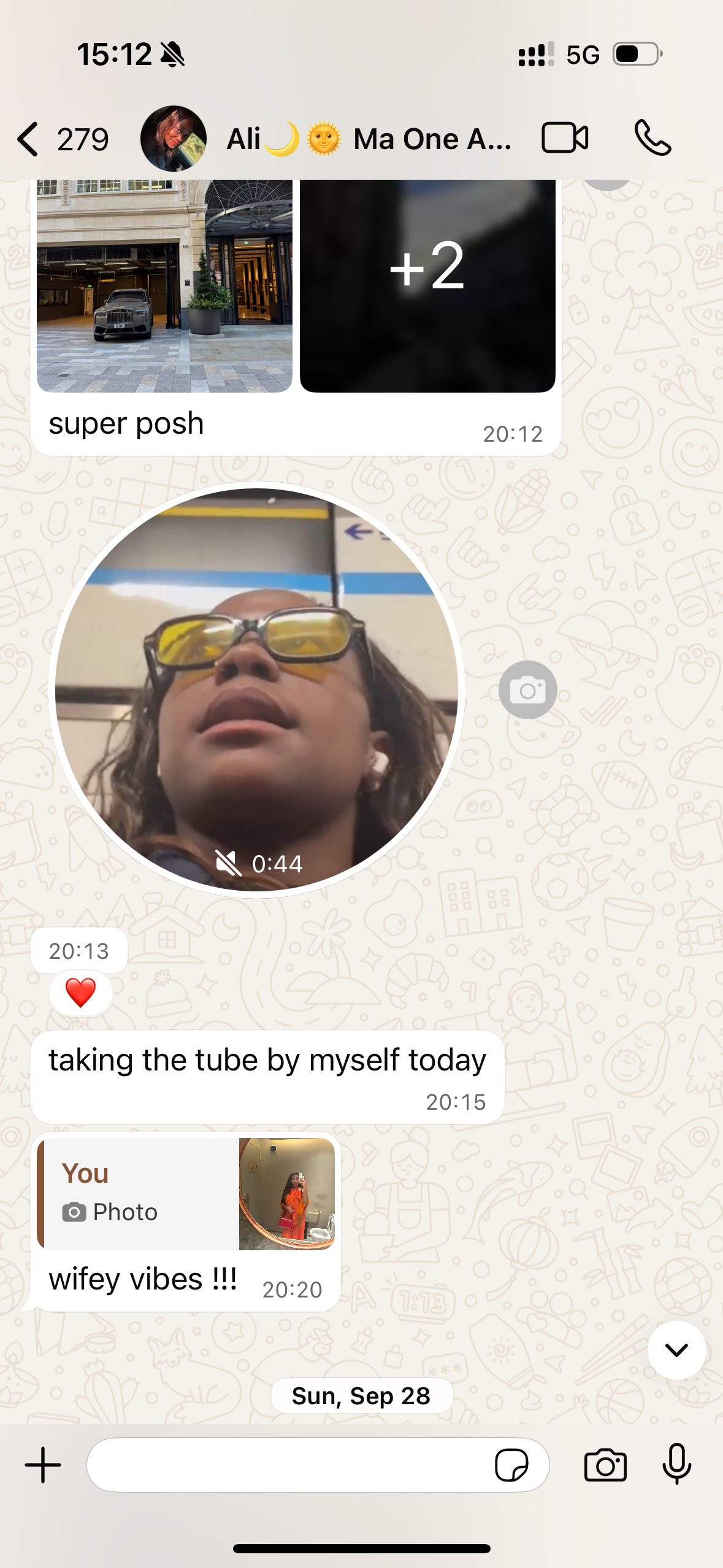
Task: Jump to the latest messages with down chevron
Action: 676,1350
